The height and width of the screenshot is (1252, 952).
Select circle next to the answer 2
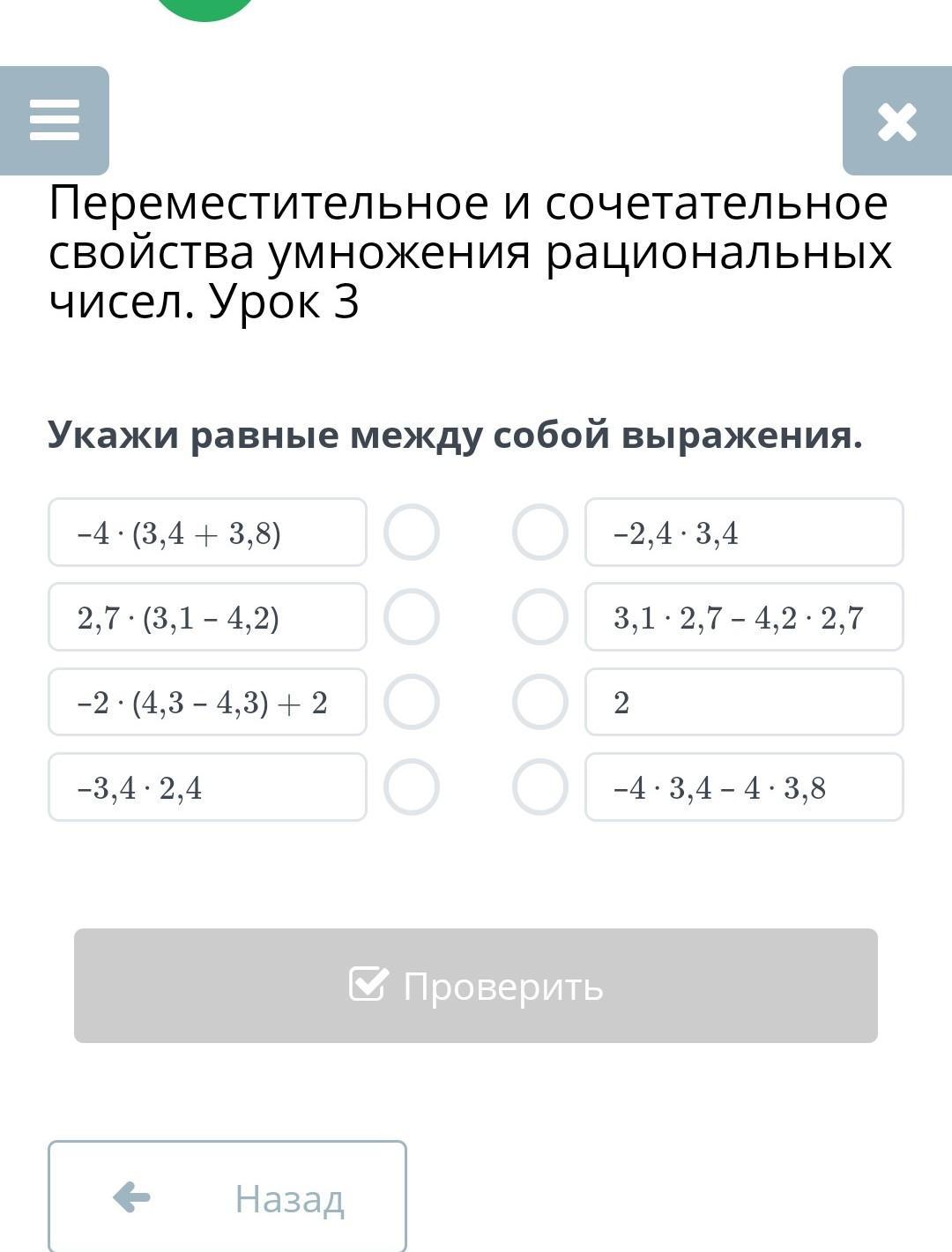coord(540,702)
